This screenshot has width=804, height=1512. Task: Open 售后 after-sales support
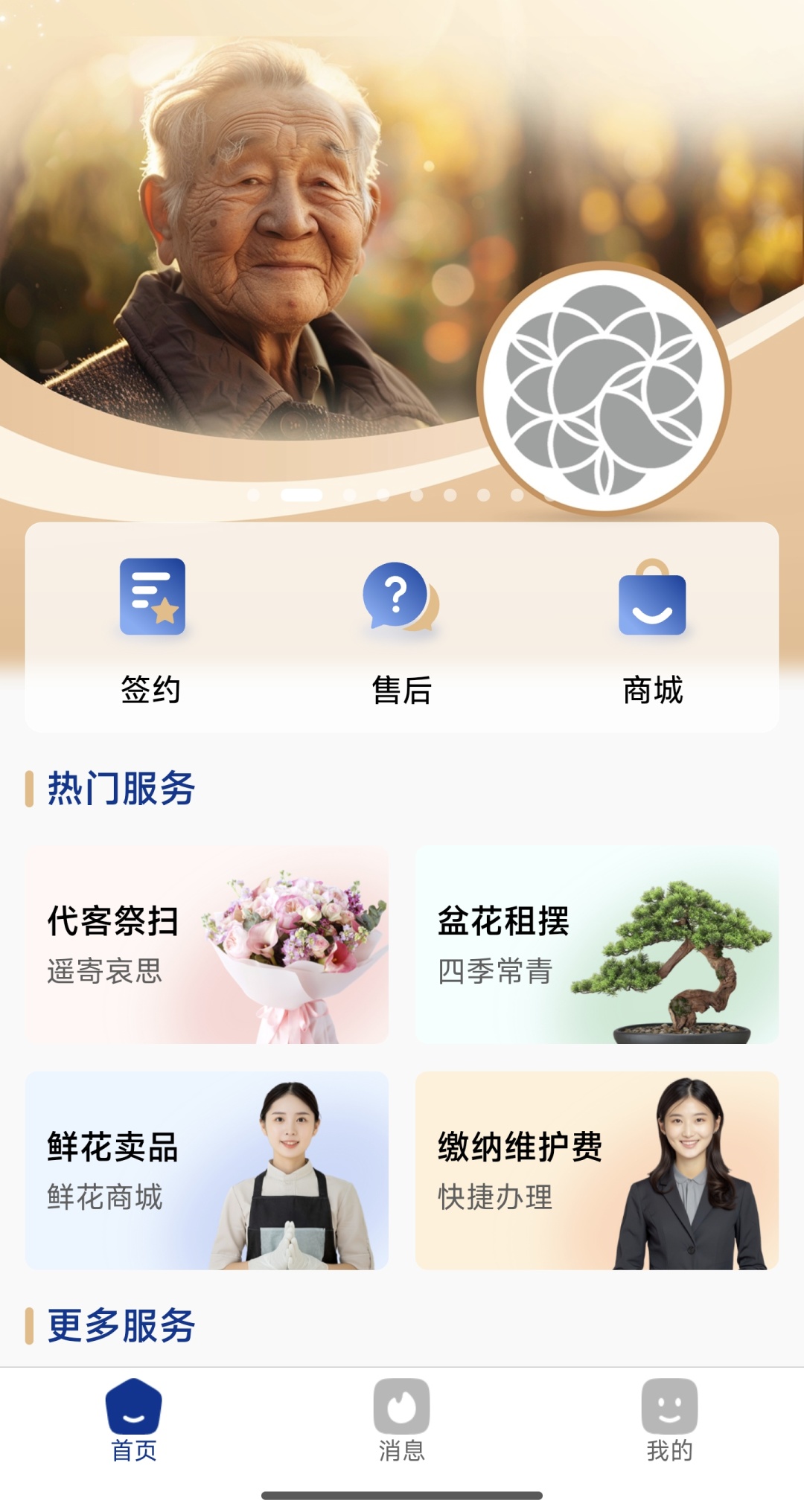[401, 629]
